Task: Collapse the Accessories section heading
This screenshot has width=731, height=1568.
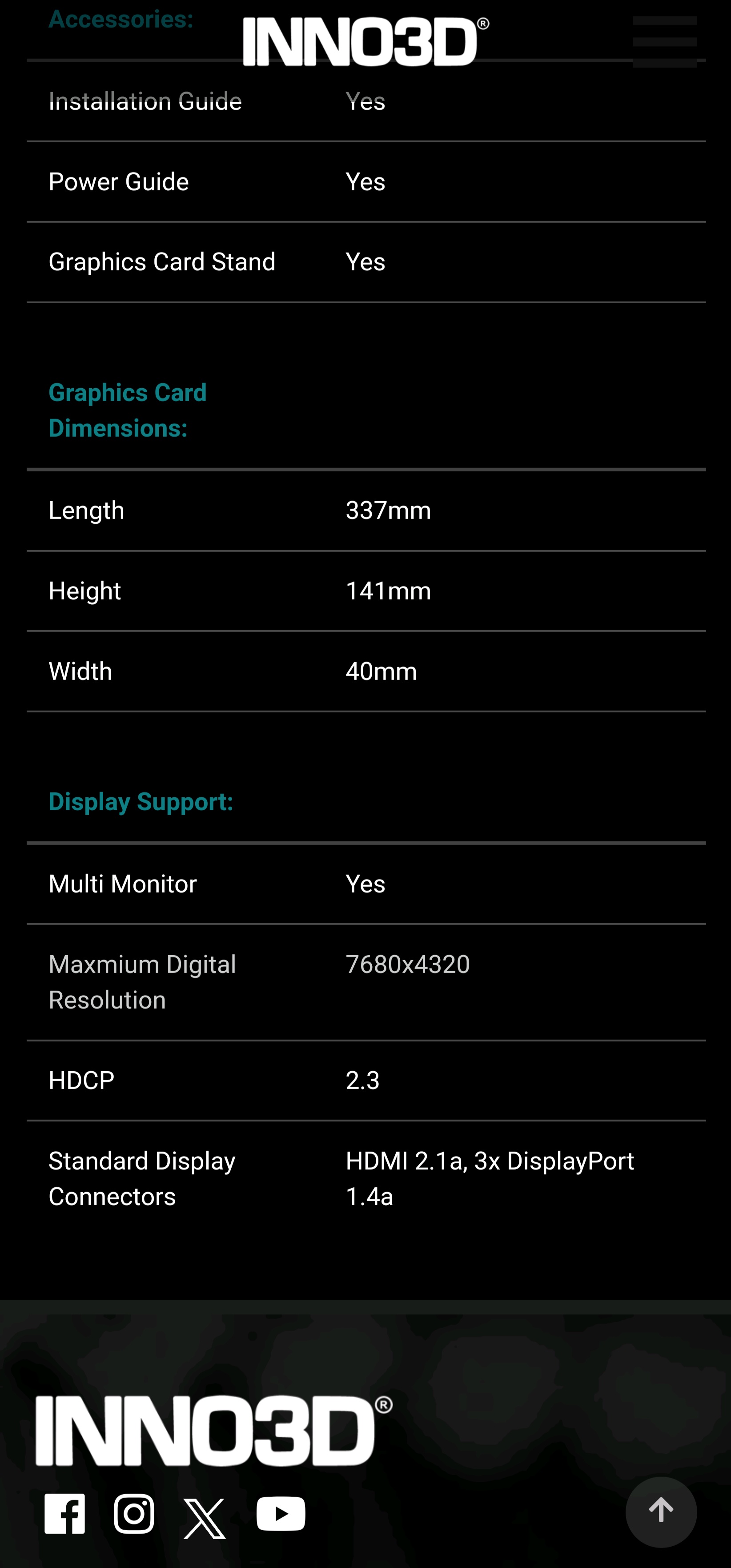Action: pos(120,19)
